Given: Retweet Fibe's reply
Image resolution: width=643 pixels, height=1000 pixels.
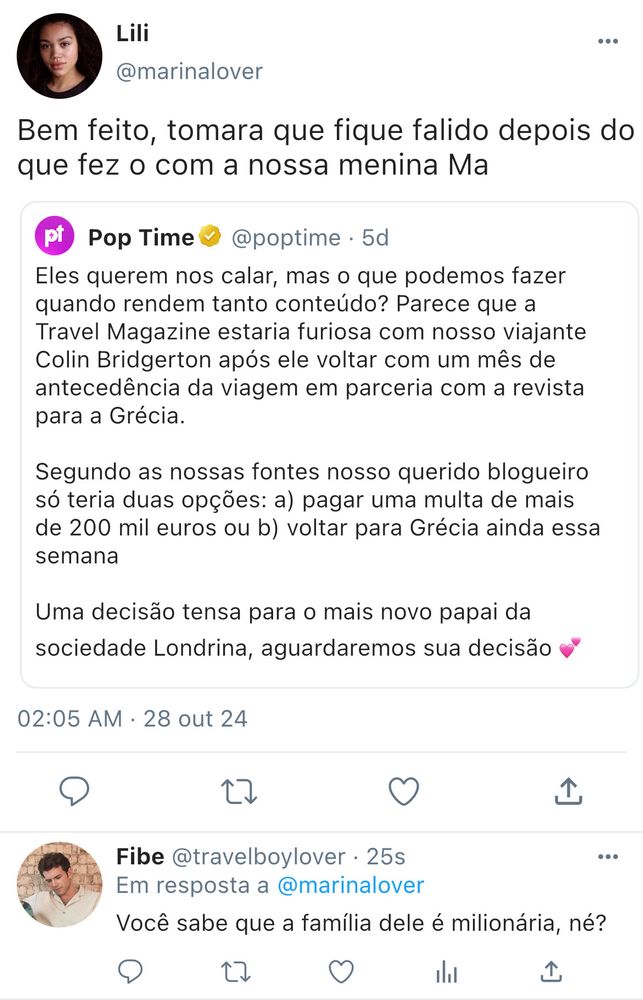Looking at the screenshot, I should pos(236,971).
